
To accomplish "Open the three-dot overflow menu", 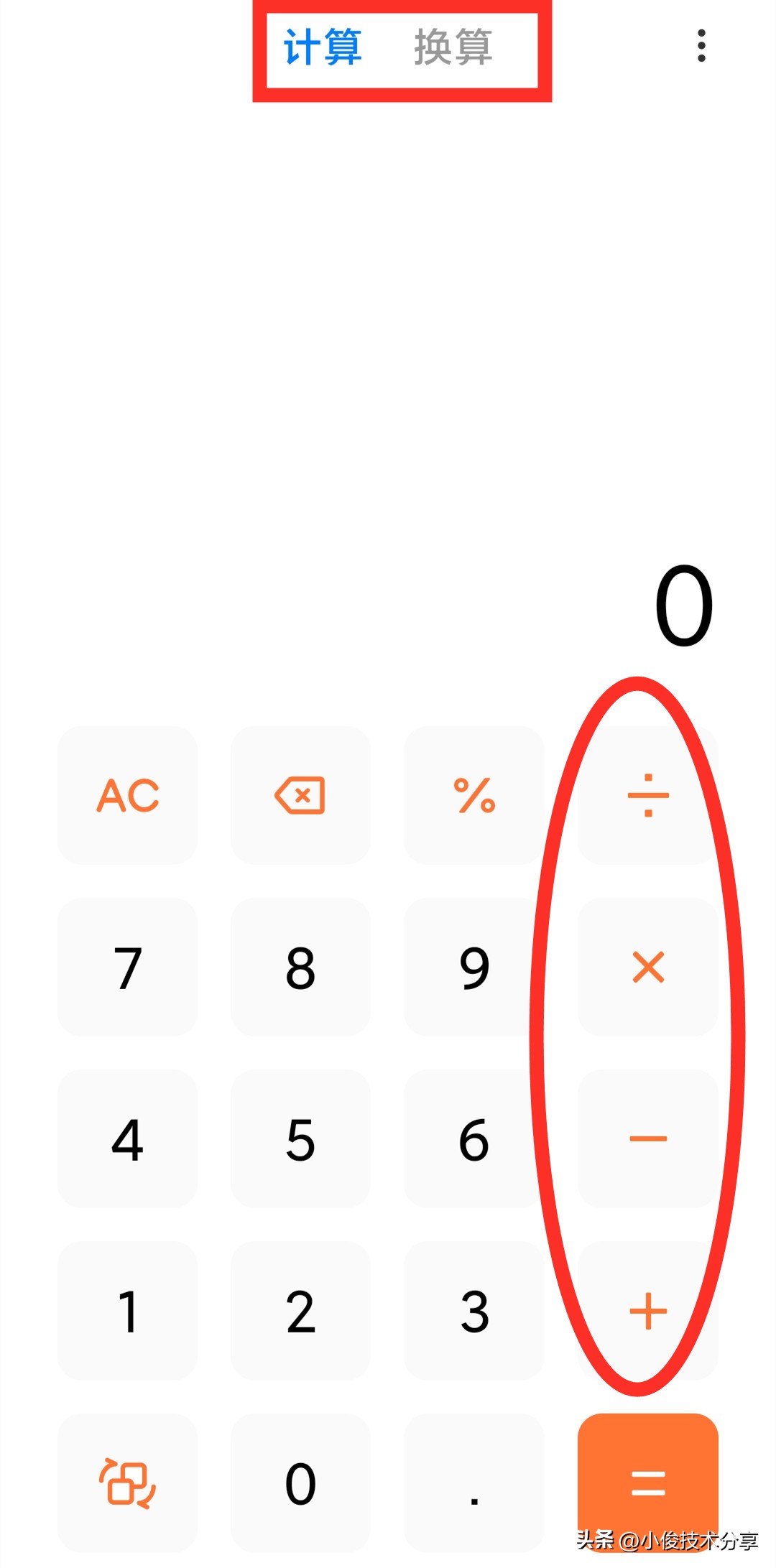I will (x=701, y=46).
